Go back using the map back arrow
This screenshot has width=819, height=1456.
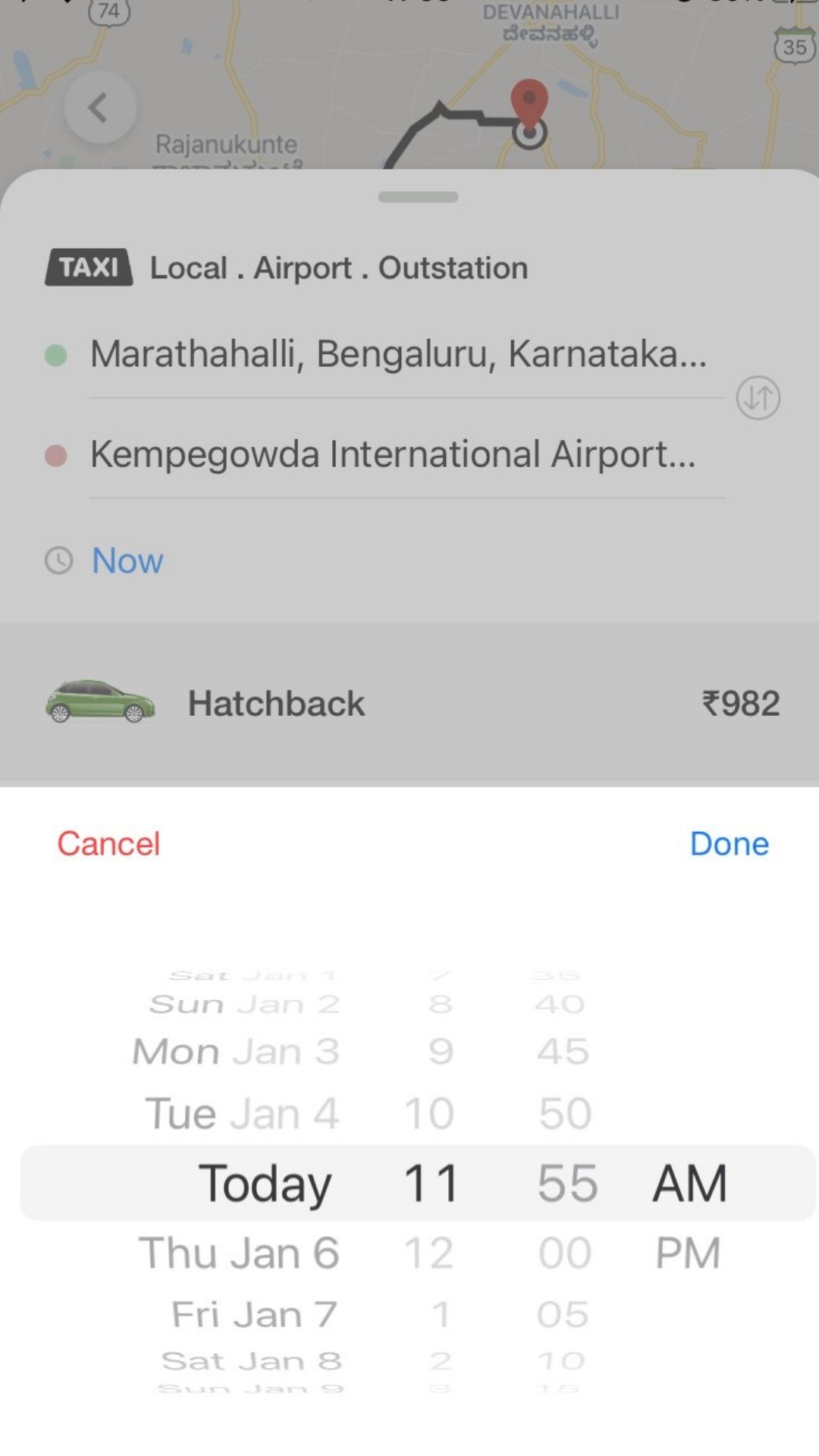click(99, 108)
